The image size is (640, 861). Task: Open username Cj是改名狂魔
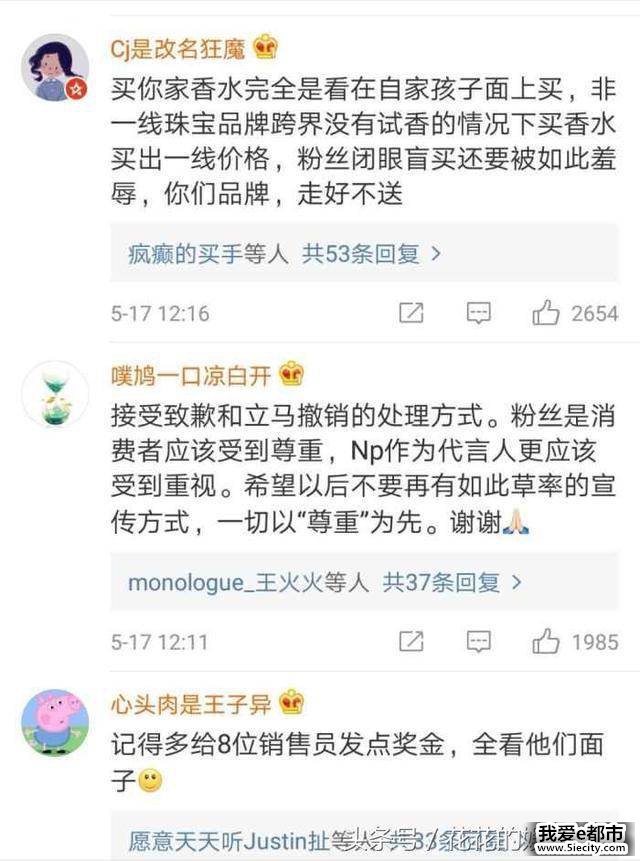[180, 47]
